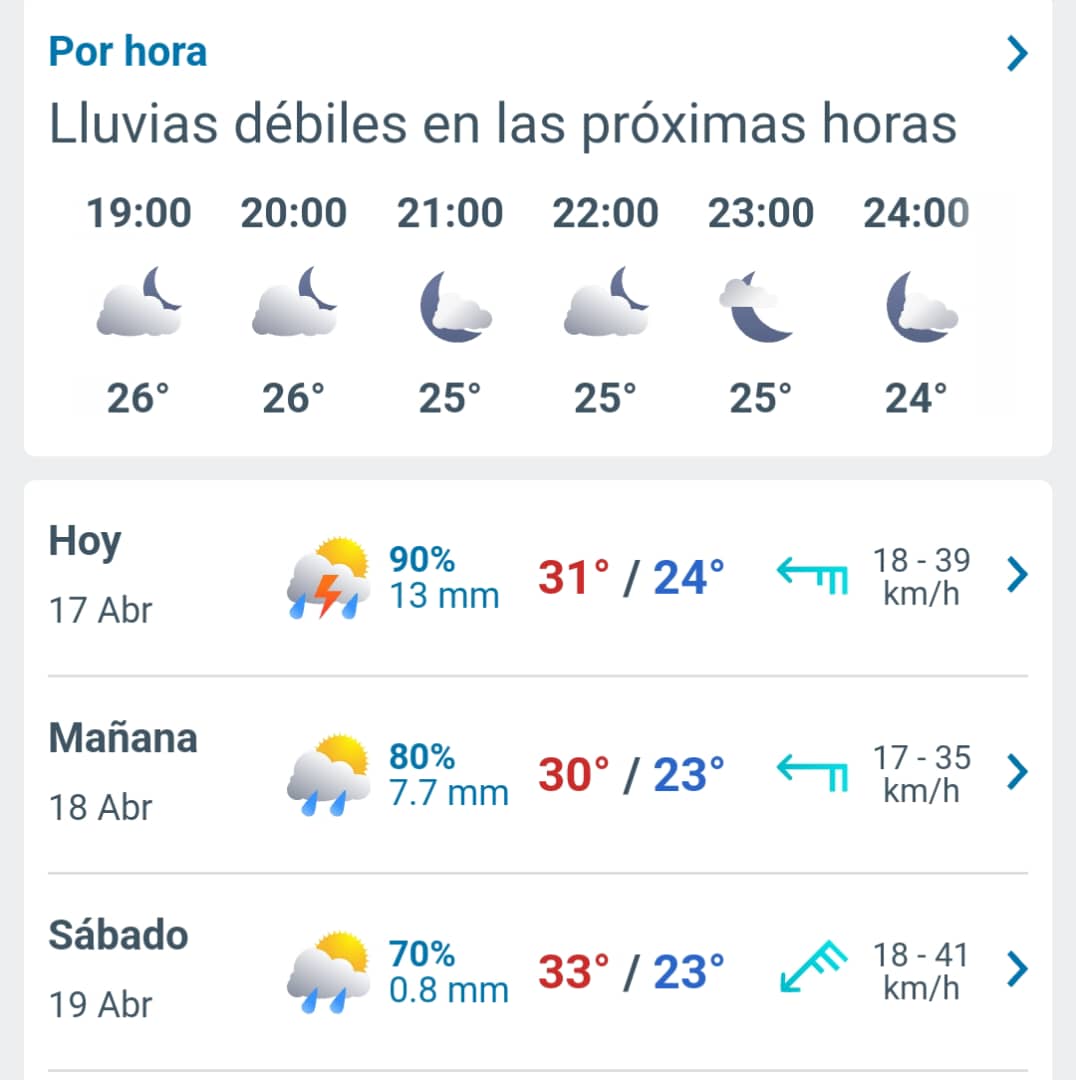Viewport: 1076px width, 1080px height.
Task: Open today's forecast for 17 Abr
Action: click(1016, 576)
